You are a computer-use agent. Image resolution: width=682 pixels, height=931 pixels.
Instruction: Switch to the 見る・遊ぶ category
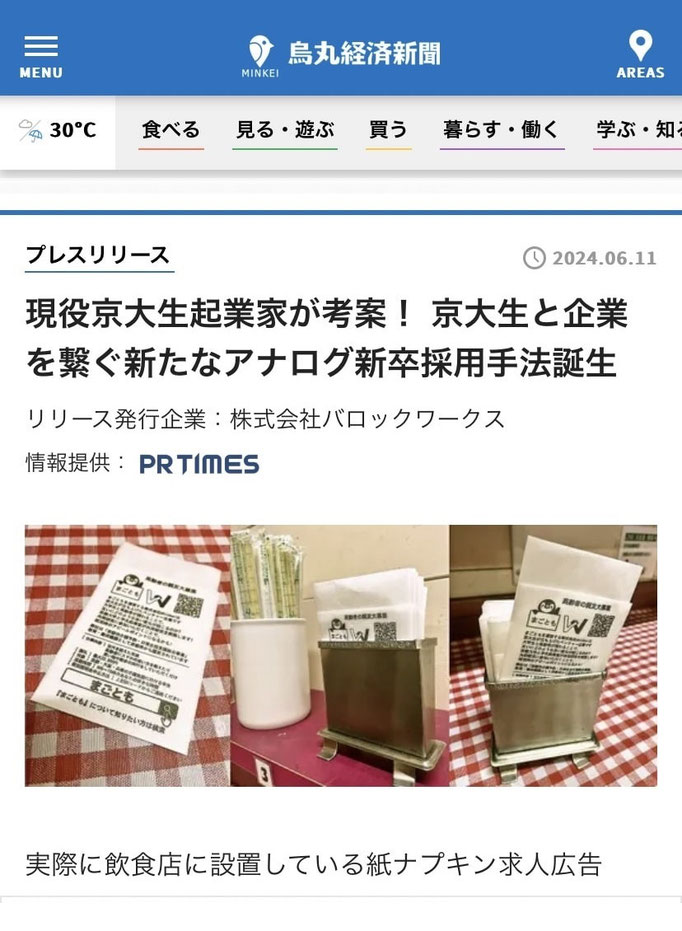(285, 130)
